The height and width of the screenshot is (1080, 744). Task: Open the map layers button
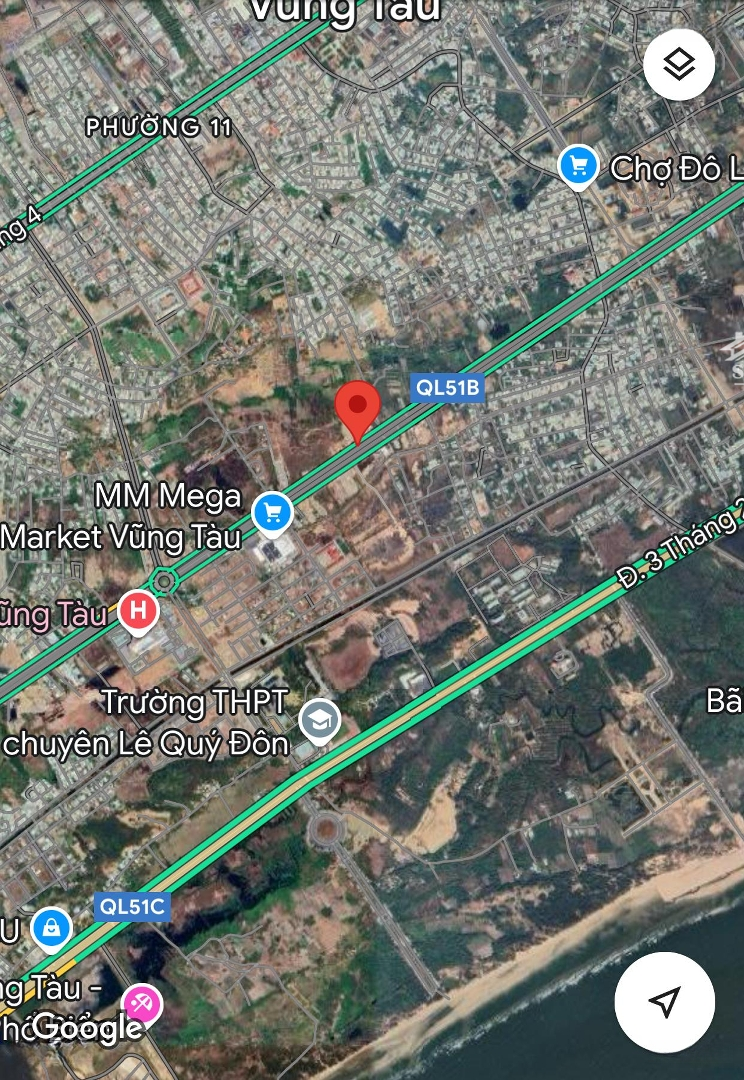(679, 64)
